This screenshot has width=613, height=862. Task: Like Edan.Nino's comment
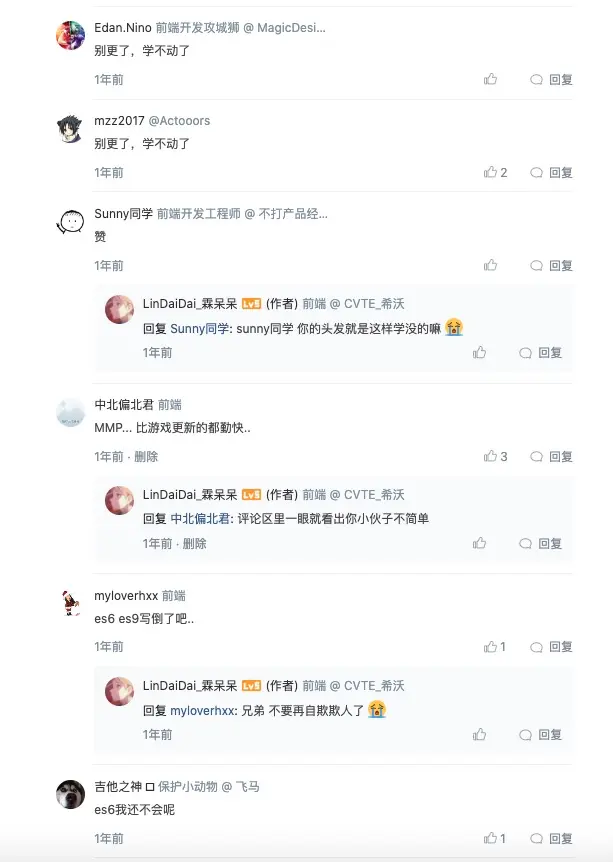point(490,80)
